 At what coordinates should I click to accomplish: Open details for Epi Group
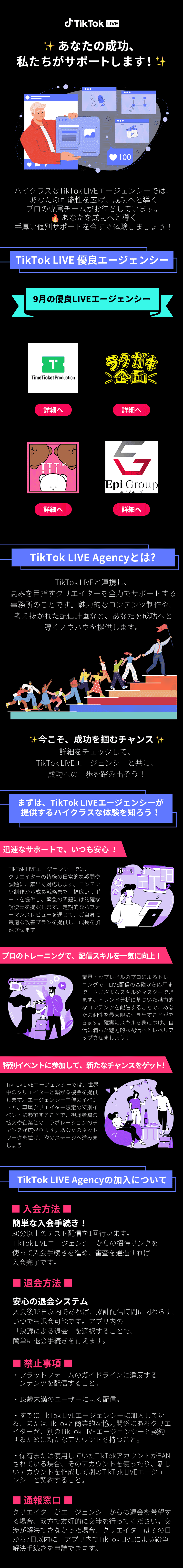coord(131,509)
